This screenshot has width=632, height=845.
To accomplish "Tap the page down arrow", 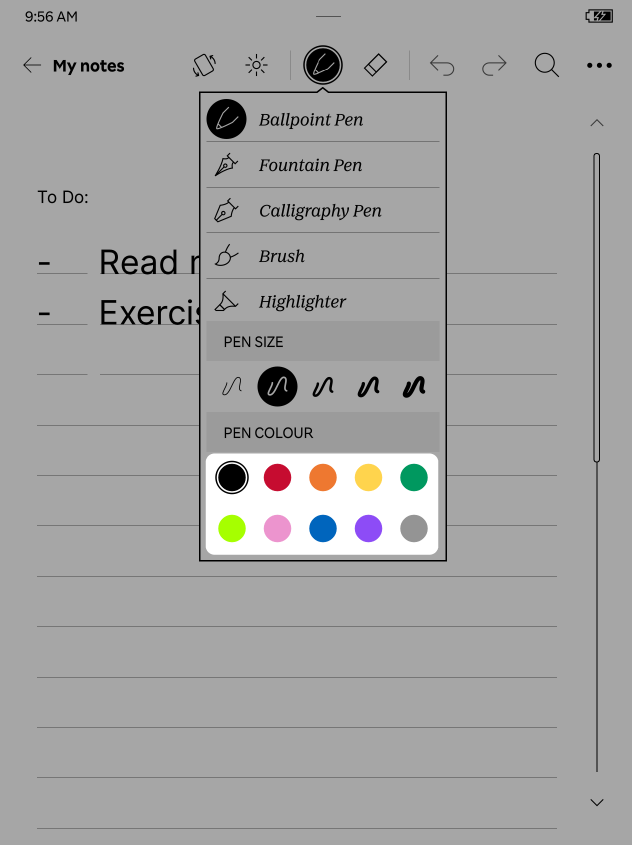I will (x=597, y=802).
